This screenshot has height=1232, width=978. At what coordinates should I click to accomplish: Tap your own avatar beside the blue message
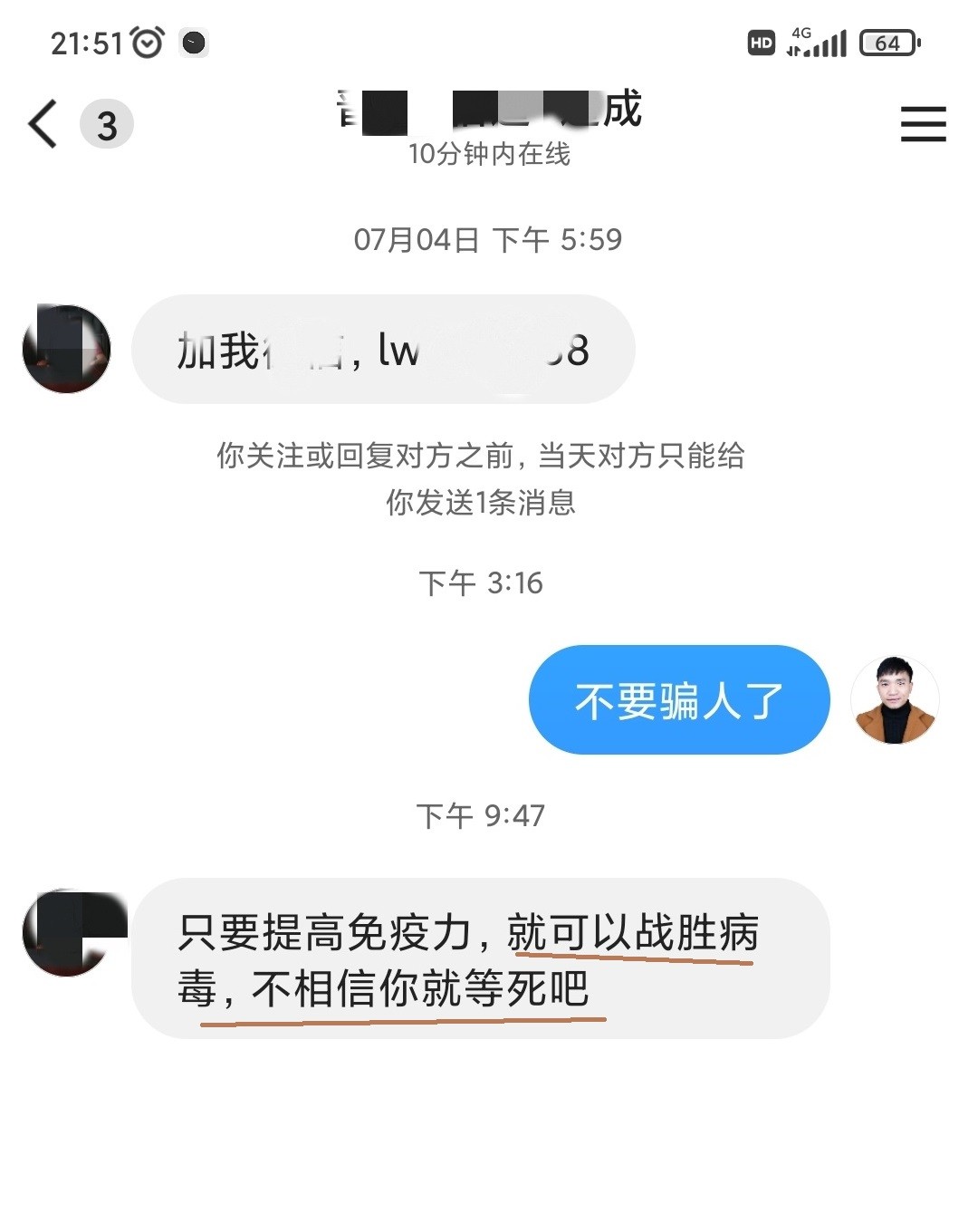[x=895, y=700]
